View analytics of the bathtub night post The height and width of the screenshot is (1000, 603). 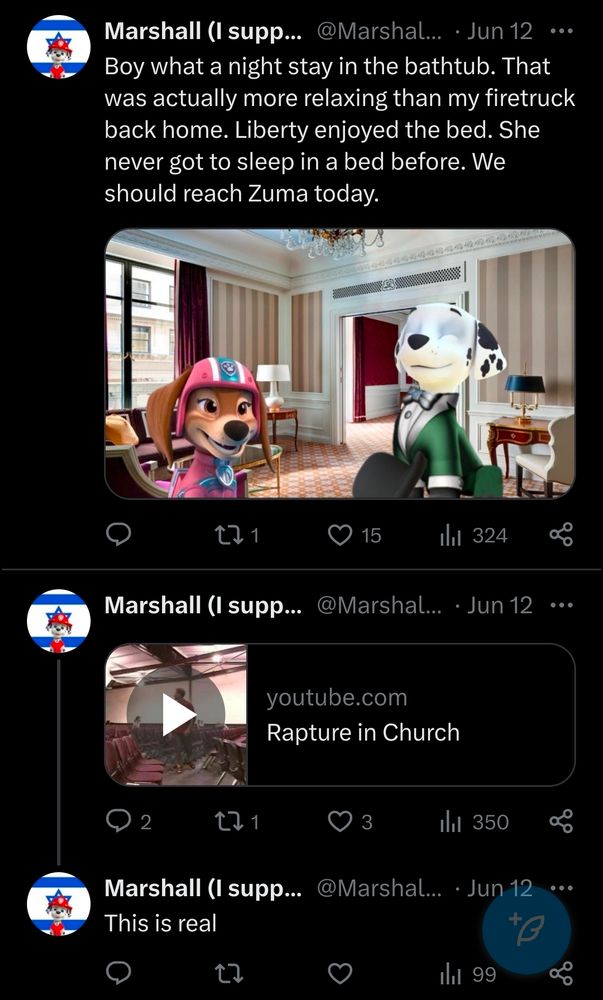(x=474, y=535)
